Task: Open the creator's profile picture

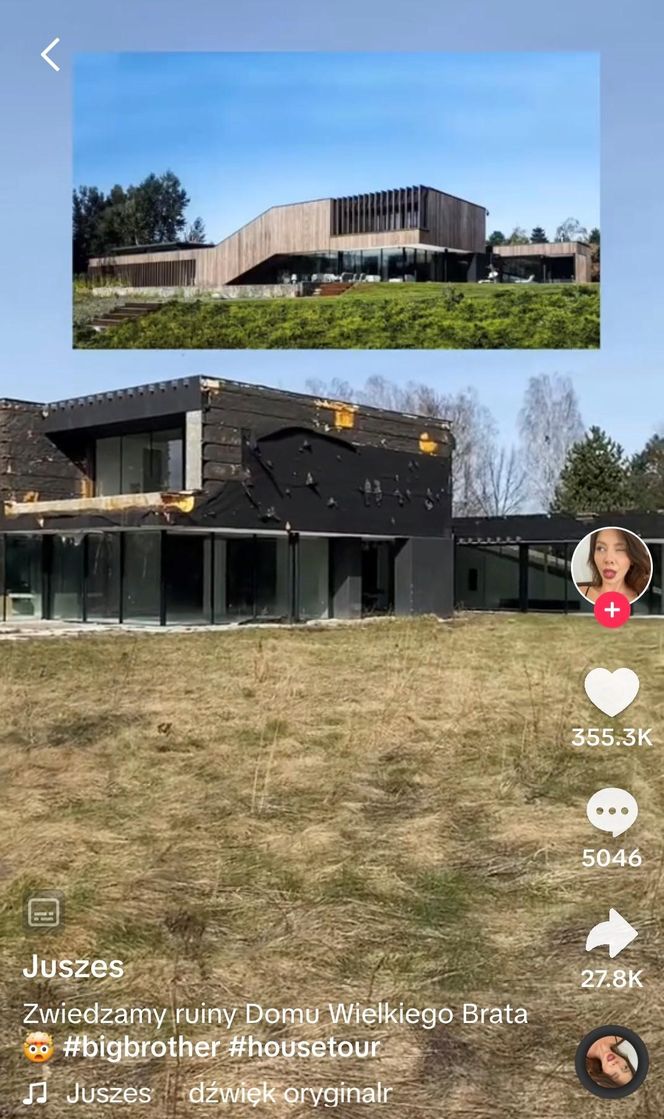Action: (x=611, y=565)
